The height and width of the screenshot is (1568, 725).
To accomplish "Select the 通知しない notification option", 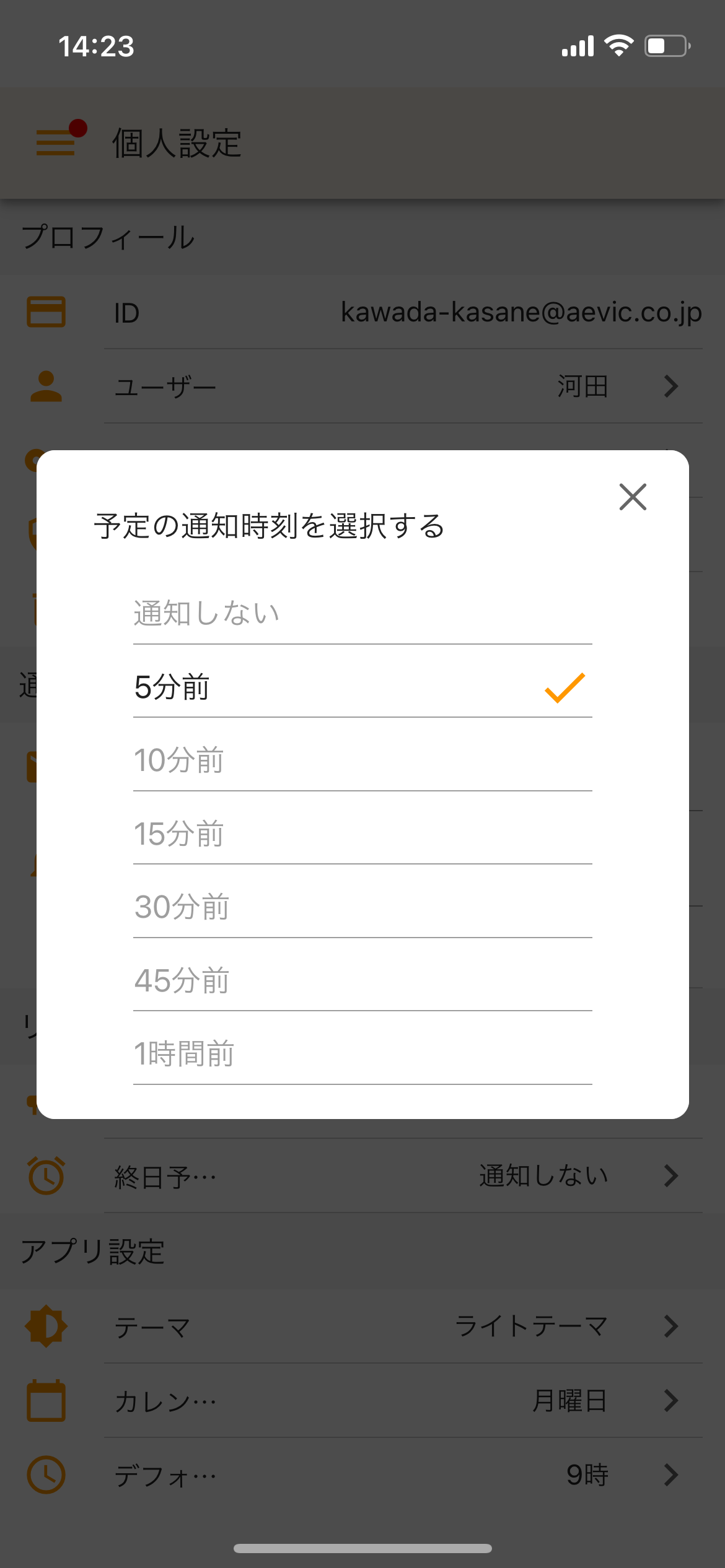I will pyautogui.click(x=206, y=613).
